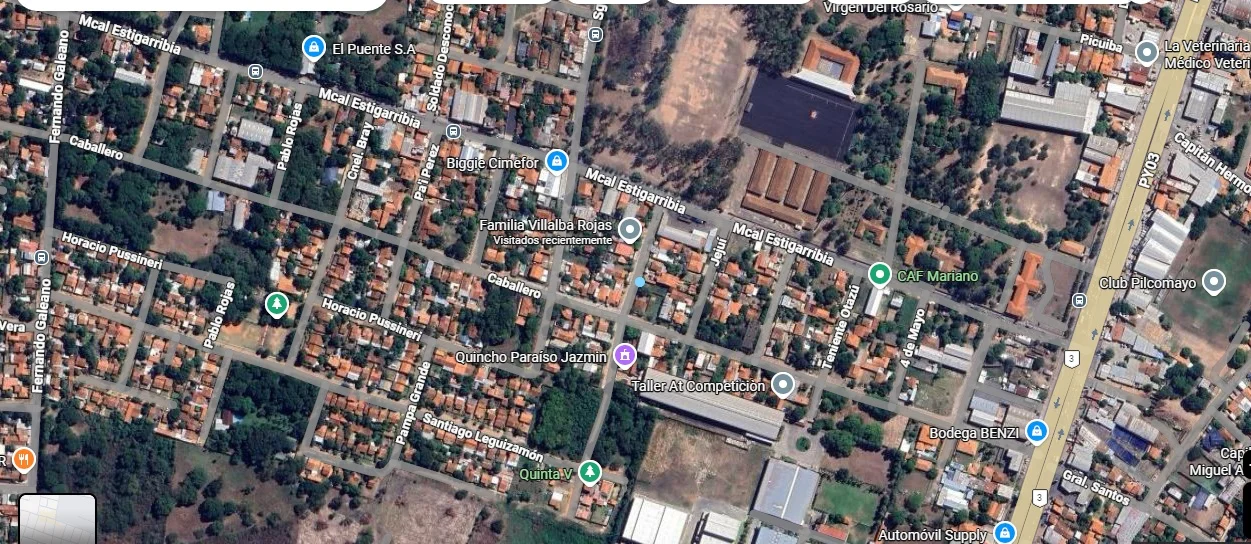Open the Familia Villalba Rojas marker
Screen dimensions: 1251x544
[629, 230]
